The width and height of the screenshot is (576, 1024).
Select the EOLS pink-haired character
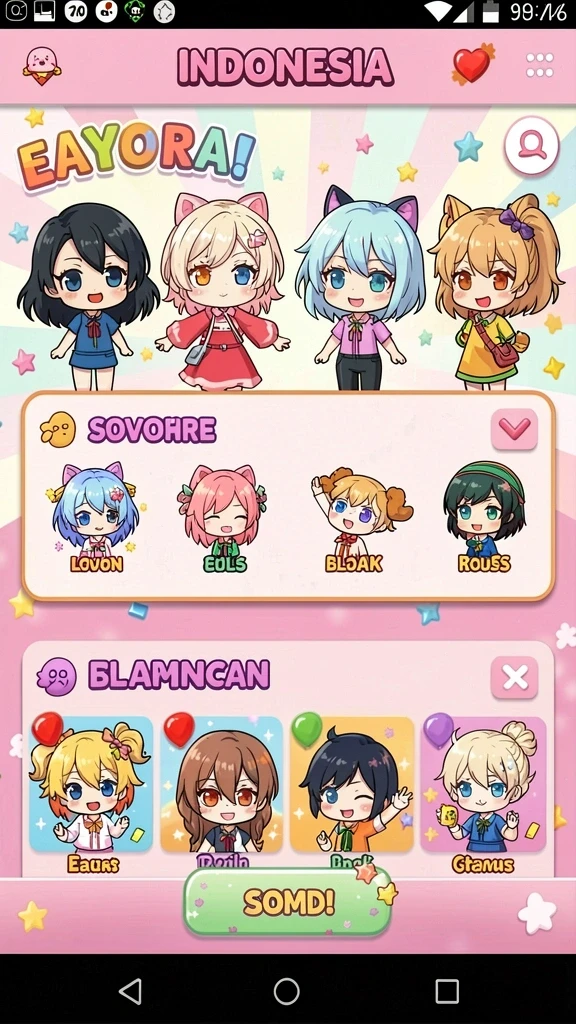[x=224, y=518]
